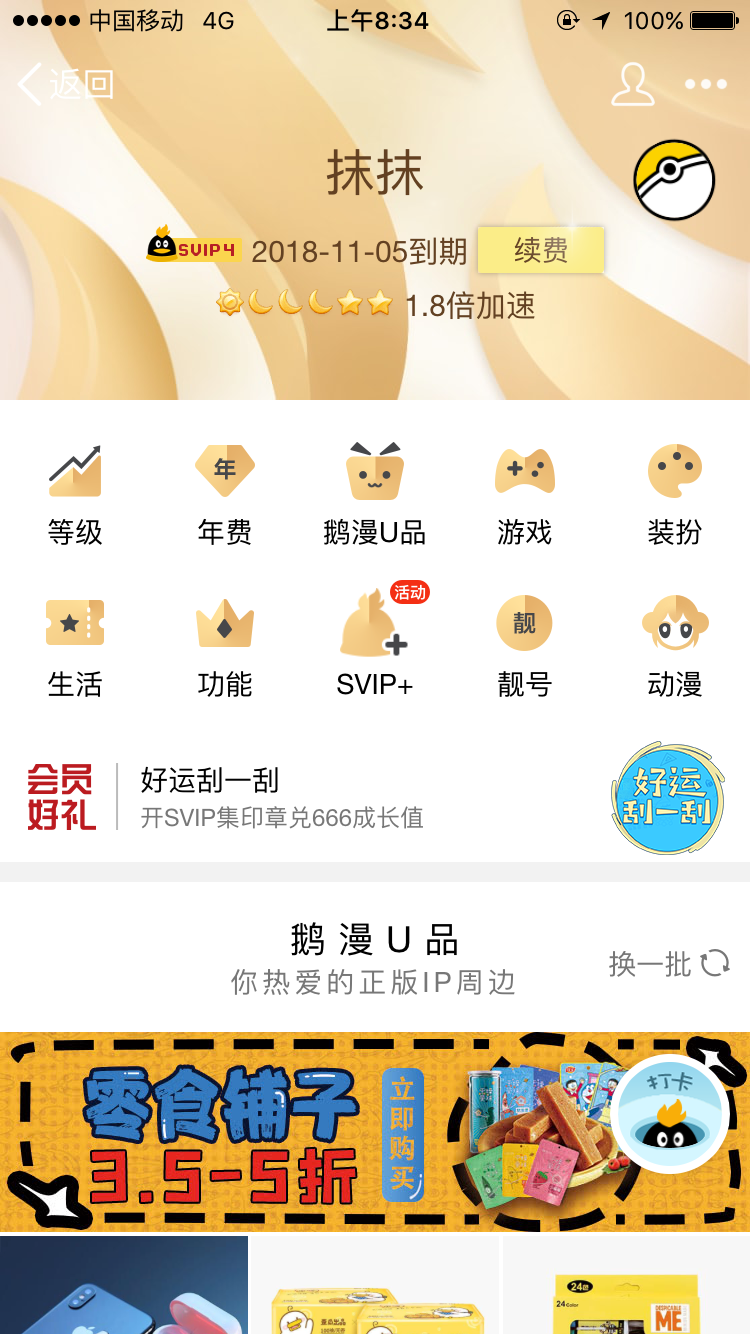Open the 好运刮一刮 member gift row
This screenshot has height=1334, width=750.
375,797
